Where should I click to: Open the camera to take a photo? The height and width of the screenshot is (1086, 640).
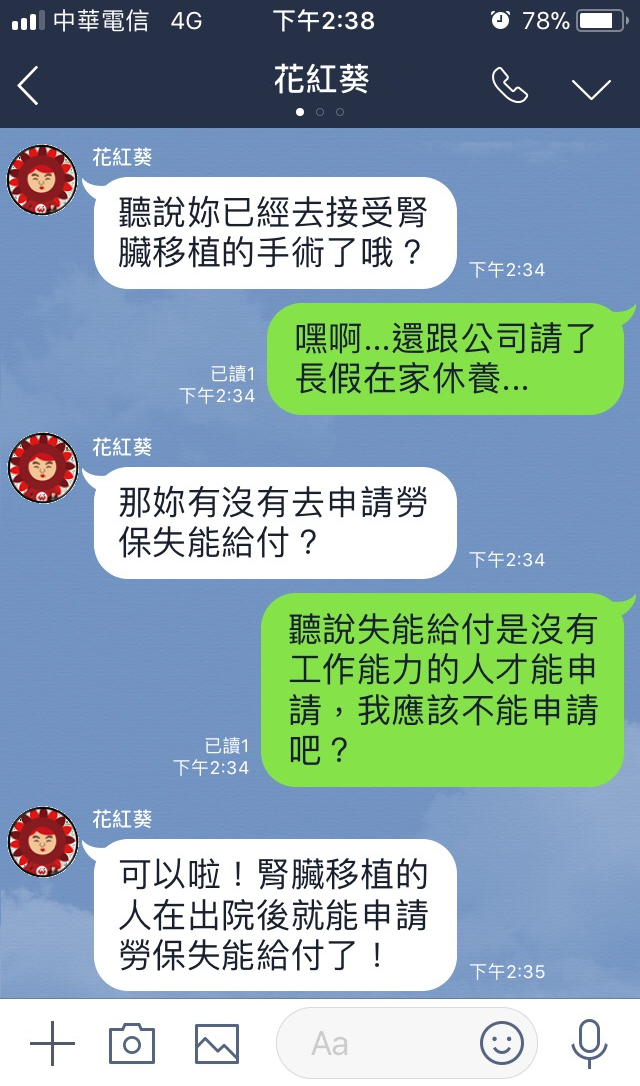pyautogui.click(x=132, y=1045)
